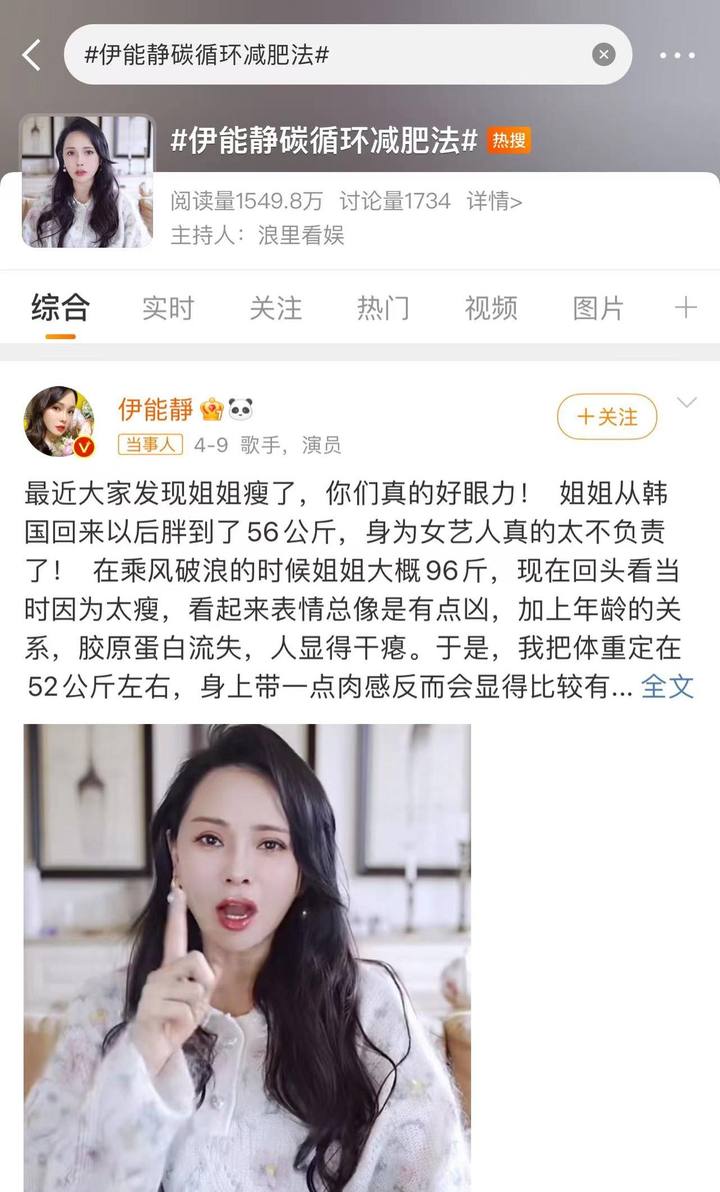Add a tab with the plus icon

685,308
